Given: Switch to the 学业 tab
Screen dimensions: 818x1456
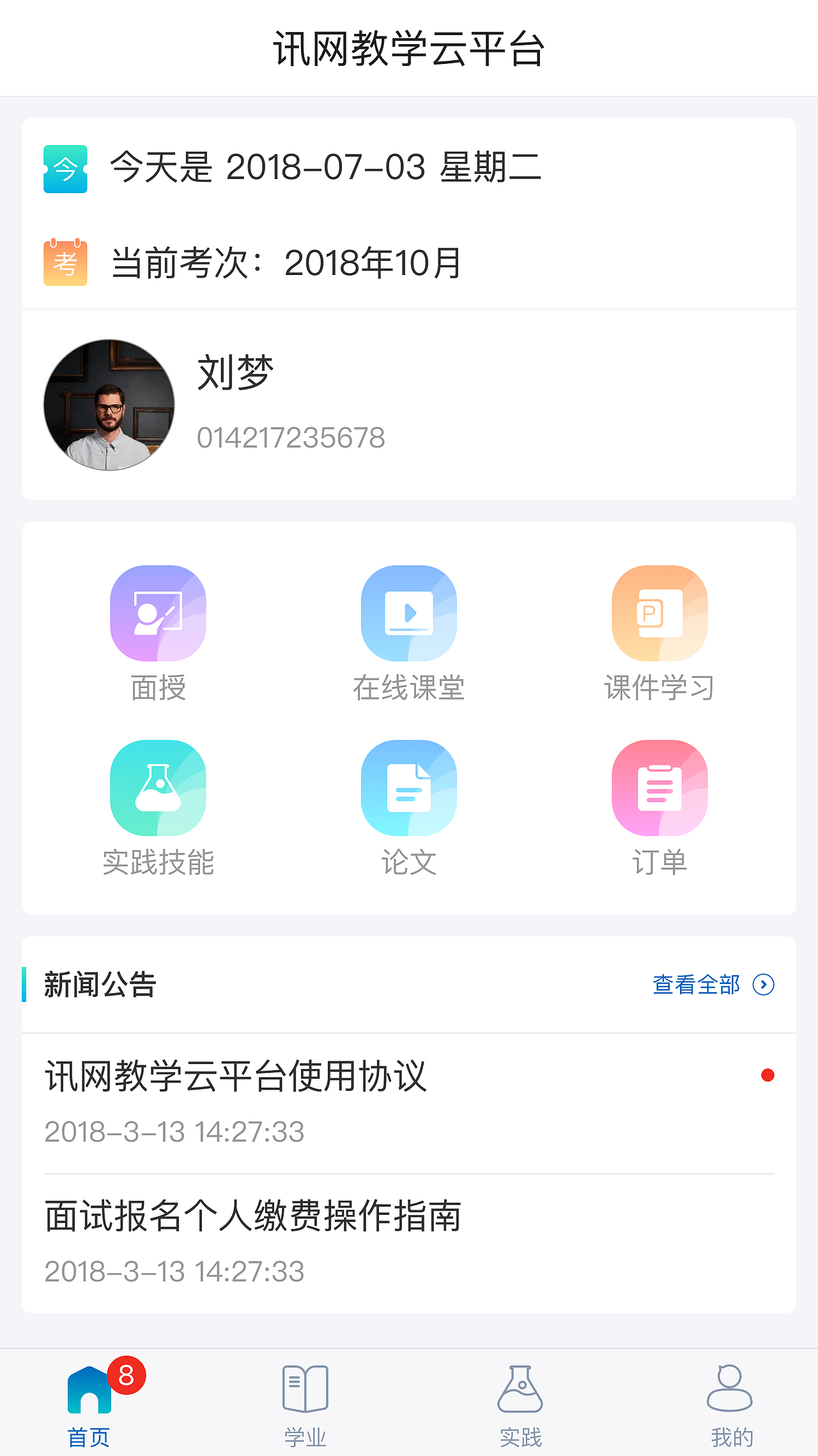Looking at the screenshot, I should (x=305, y=1400).
